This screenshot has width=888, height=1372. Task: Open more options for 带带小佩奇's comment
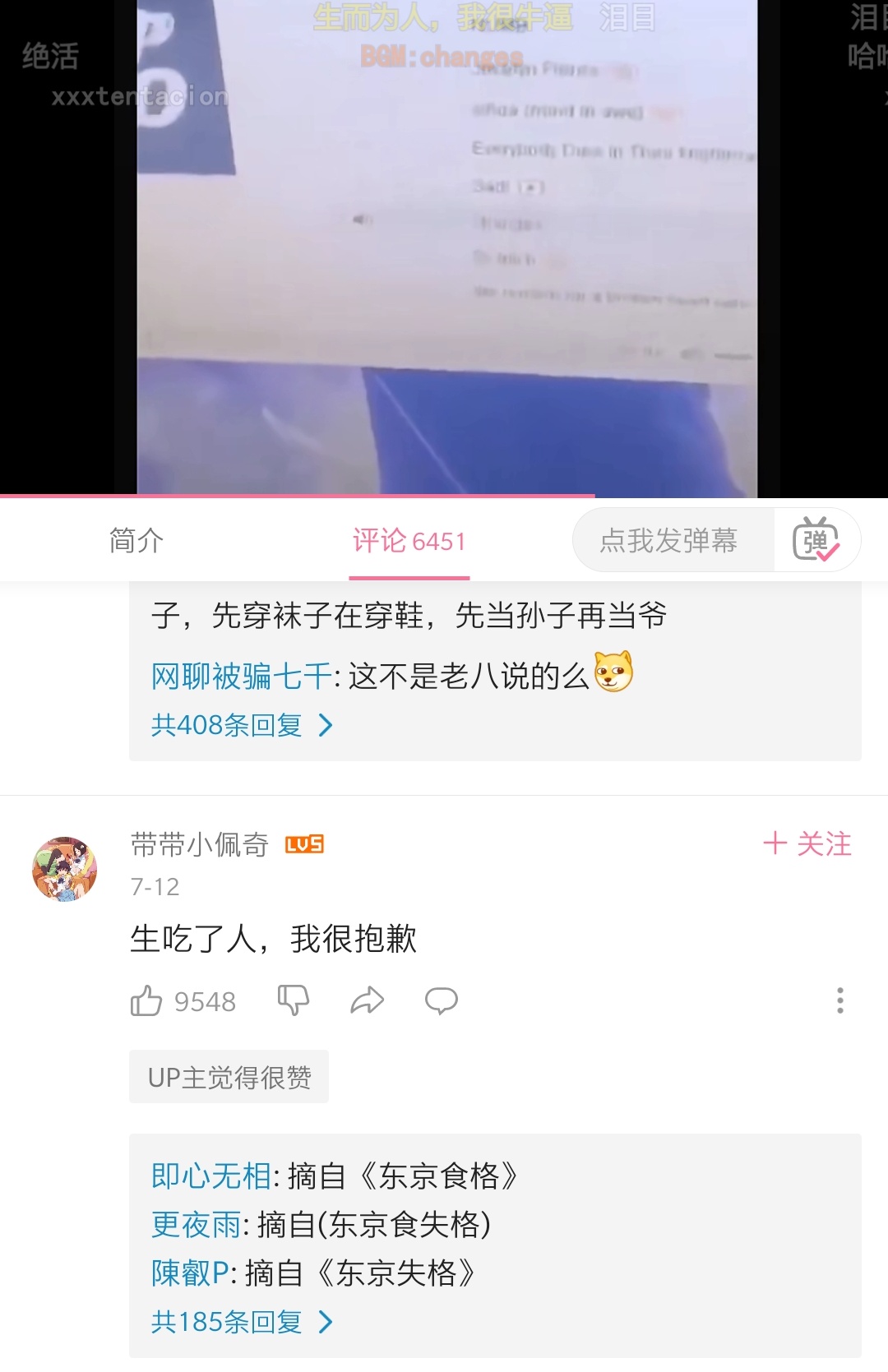tap(839, 1000)
